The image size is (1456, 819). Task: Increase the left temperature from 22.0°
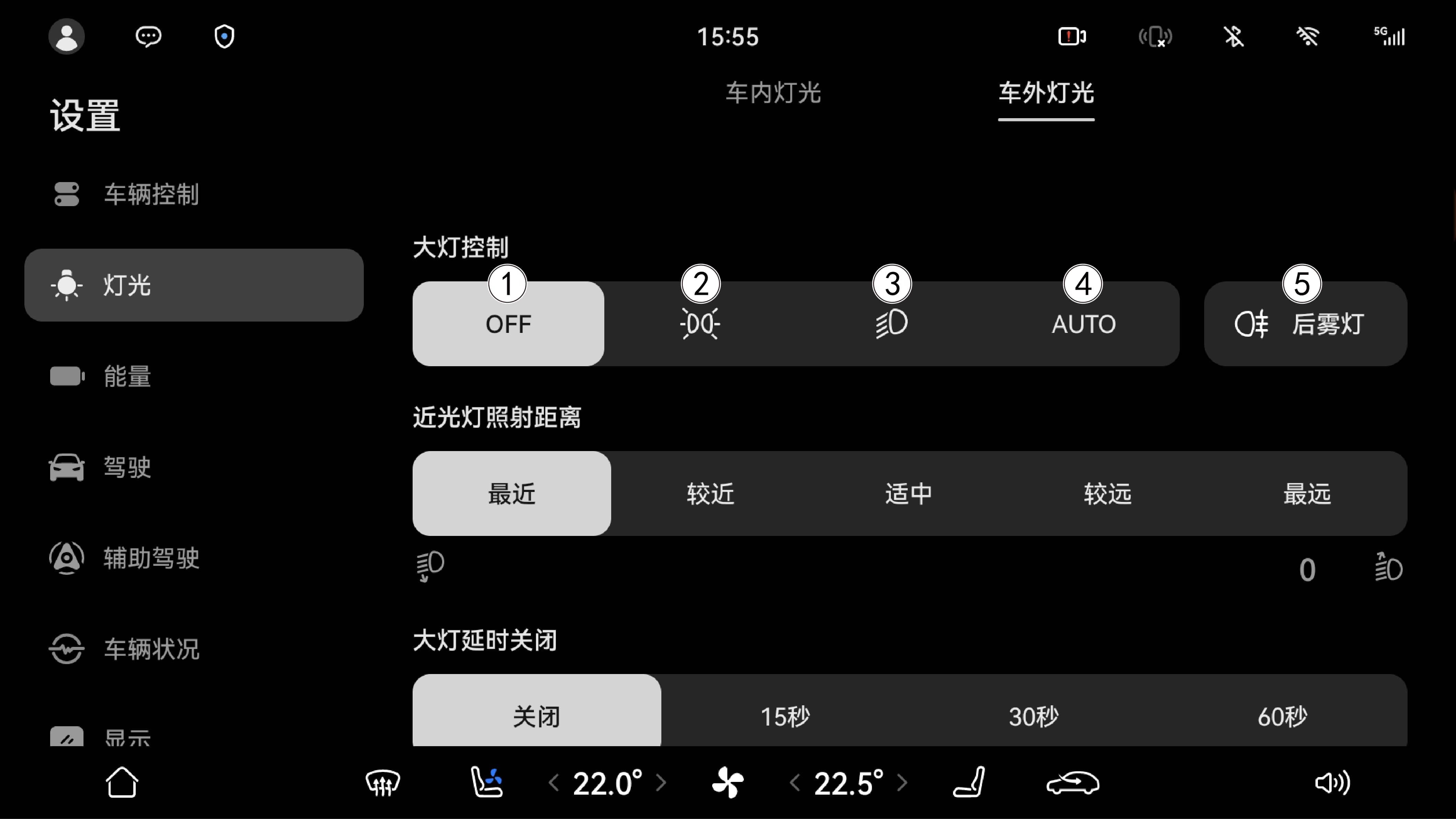coord(661,783)
